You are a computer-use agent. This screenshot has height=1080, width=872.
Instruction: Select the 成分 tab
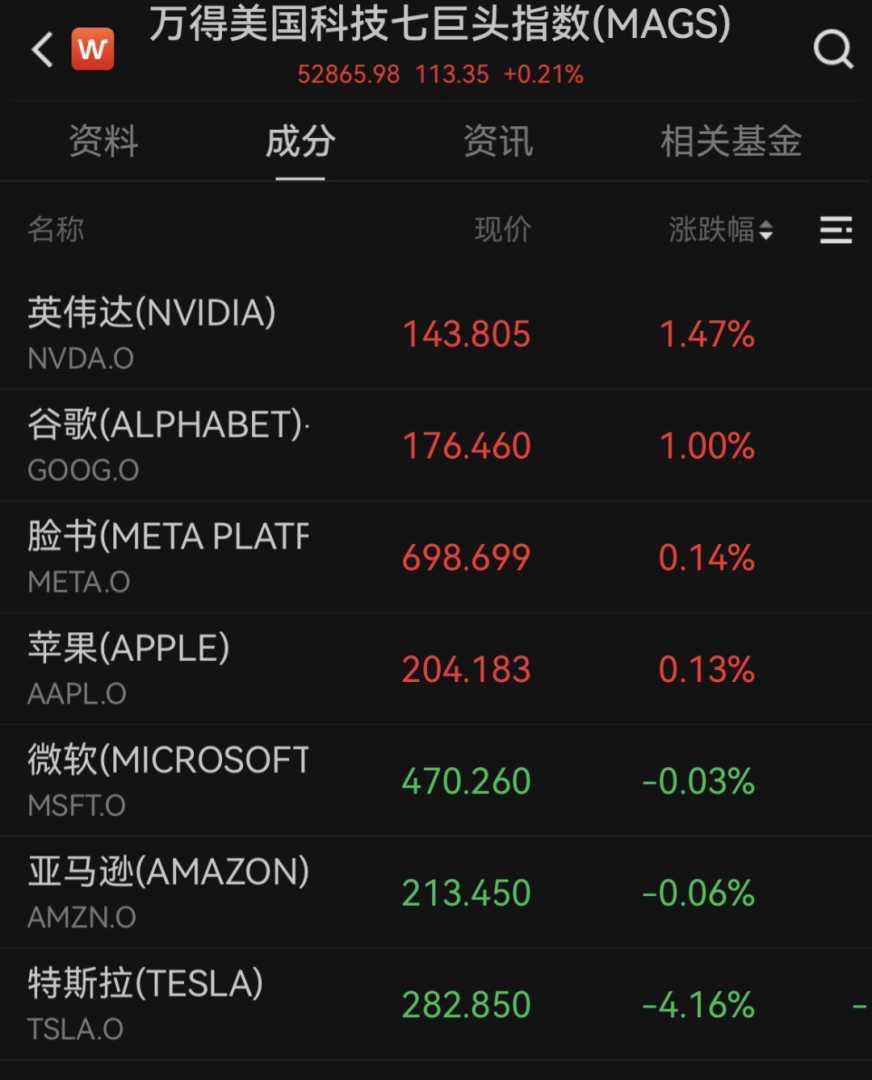tap(300, 142)
